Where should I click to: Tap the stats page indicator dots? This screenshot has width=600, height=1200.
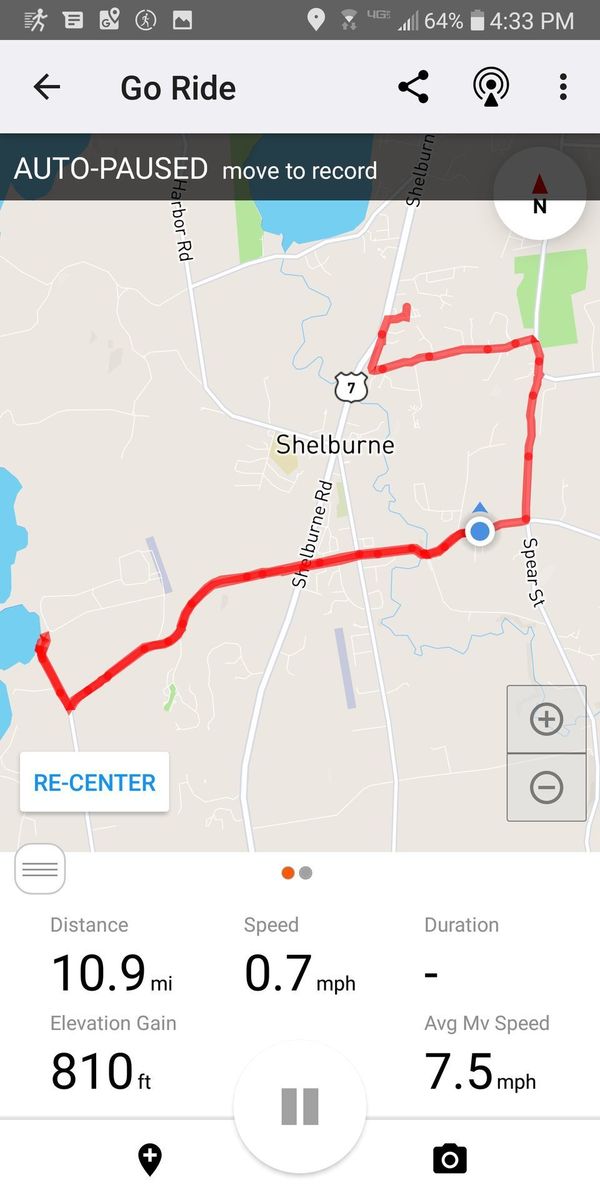point(297,873)
